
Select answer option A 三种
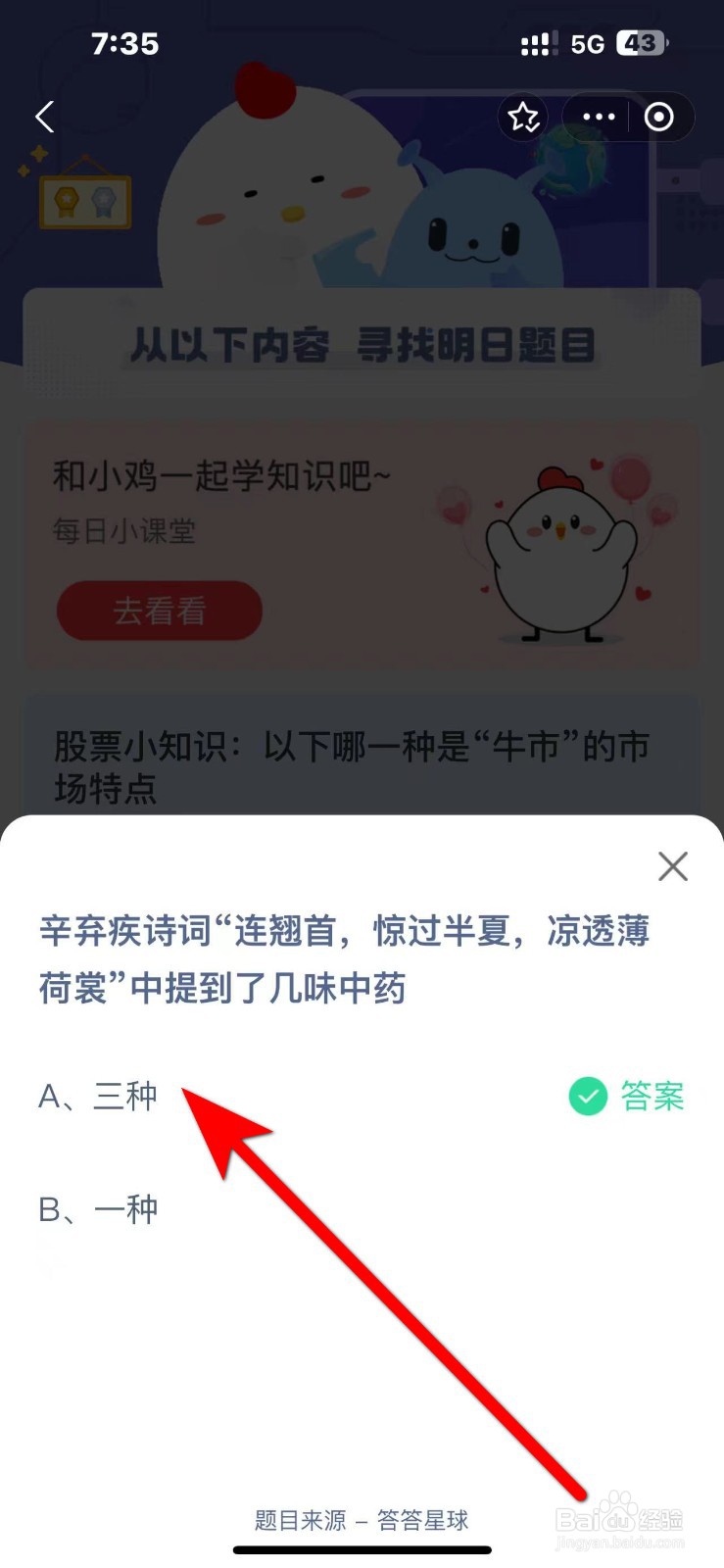point(98,1096)
